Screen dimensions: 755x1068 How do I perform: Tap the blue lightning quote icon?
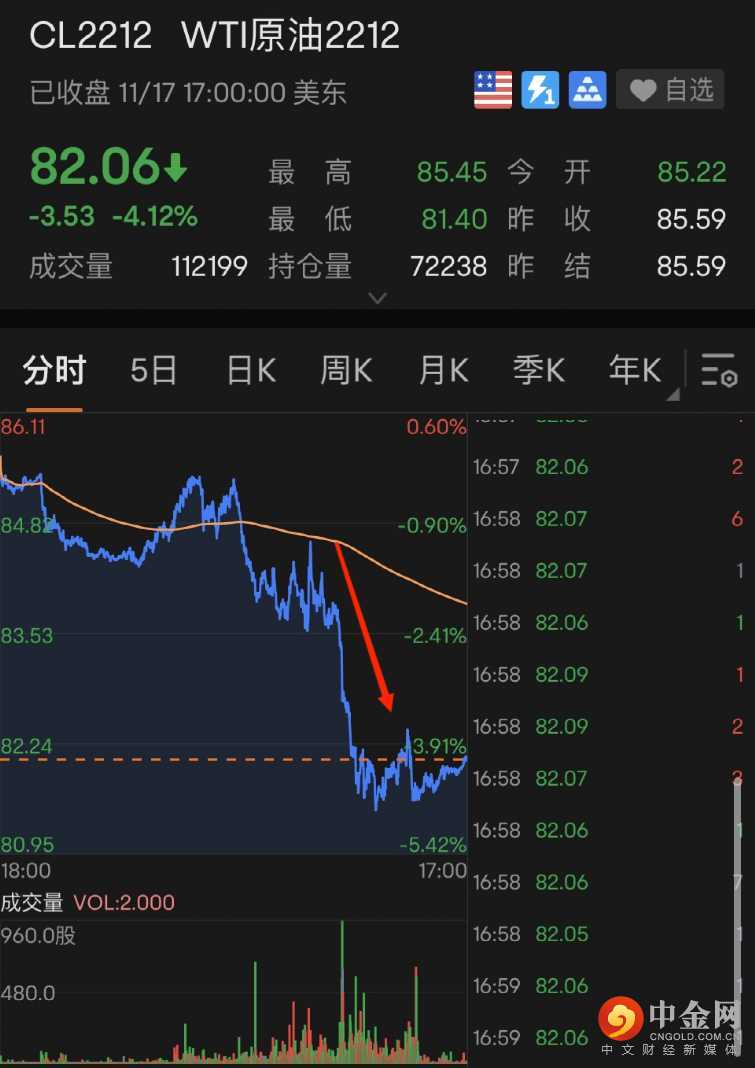point(540,91)
